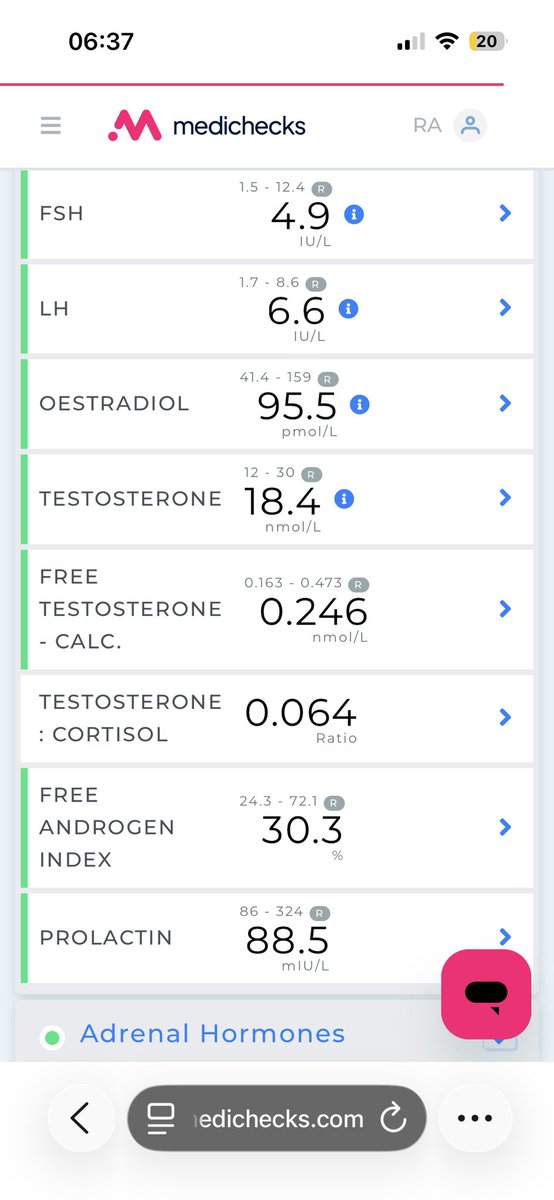Show info for Testosterone 18.4 result

(x=345, y=498)
